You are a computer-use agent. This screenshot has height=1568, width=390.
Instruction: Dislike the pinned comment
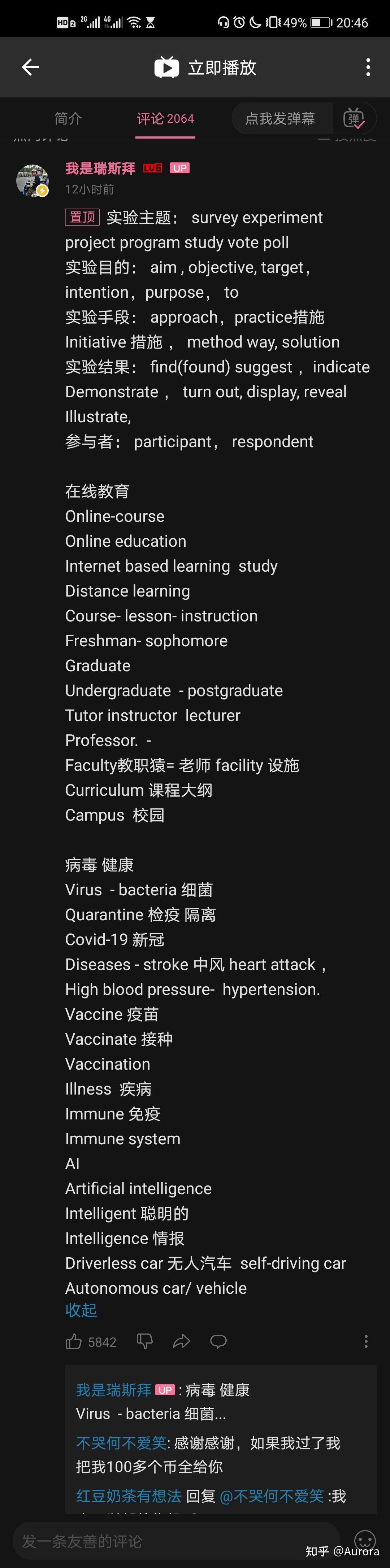(145, 1342)
